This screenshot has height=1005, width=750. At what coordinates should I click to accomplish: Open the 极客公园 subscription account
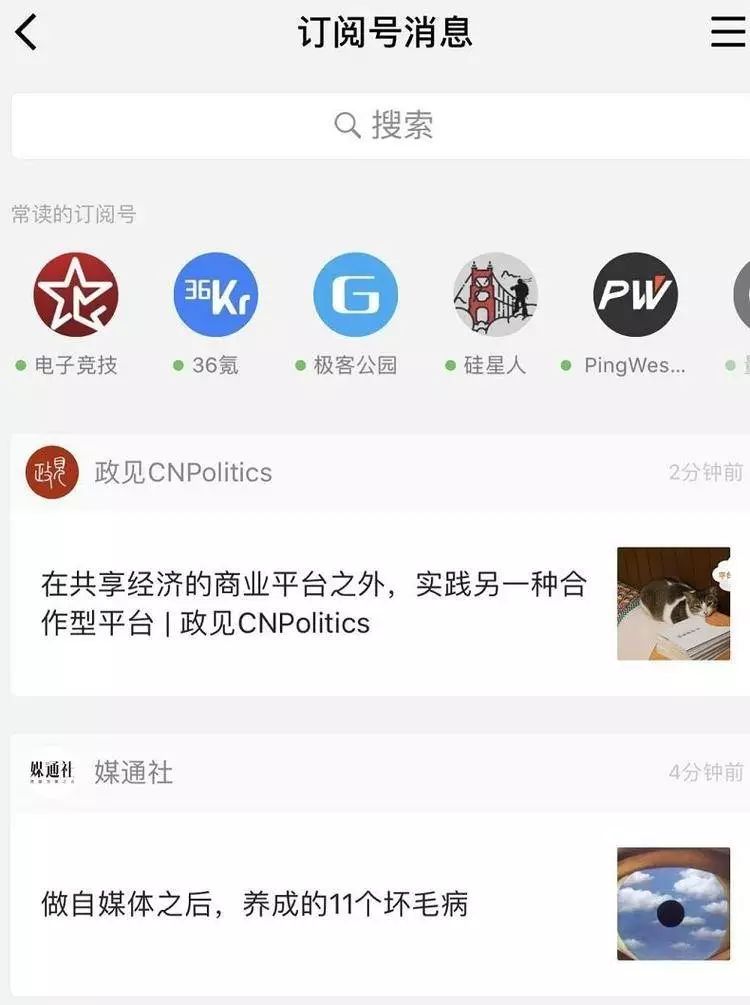tap(356, 295)
